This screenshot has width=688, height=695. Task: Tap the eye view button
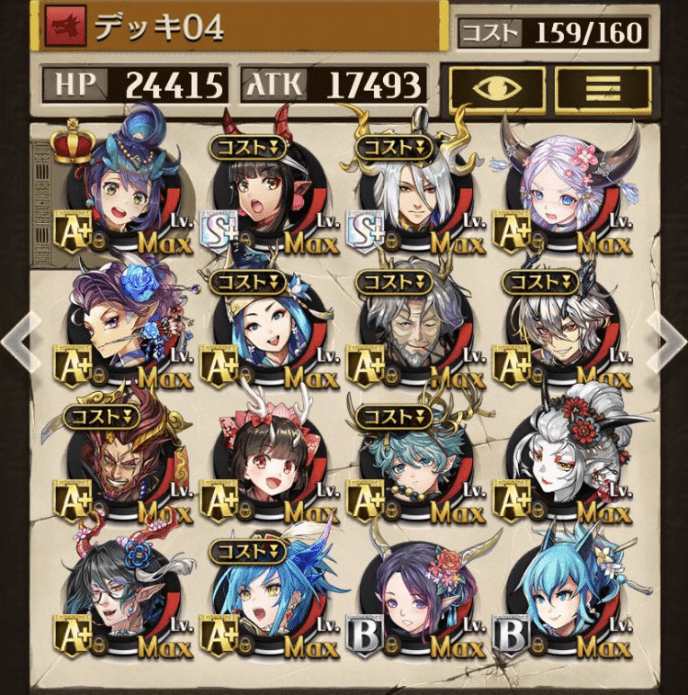[496, 88]
